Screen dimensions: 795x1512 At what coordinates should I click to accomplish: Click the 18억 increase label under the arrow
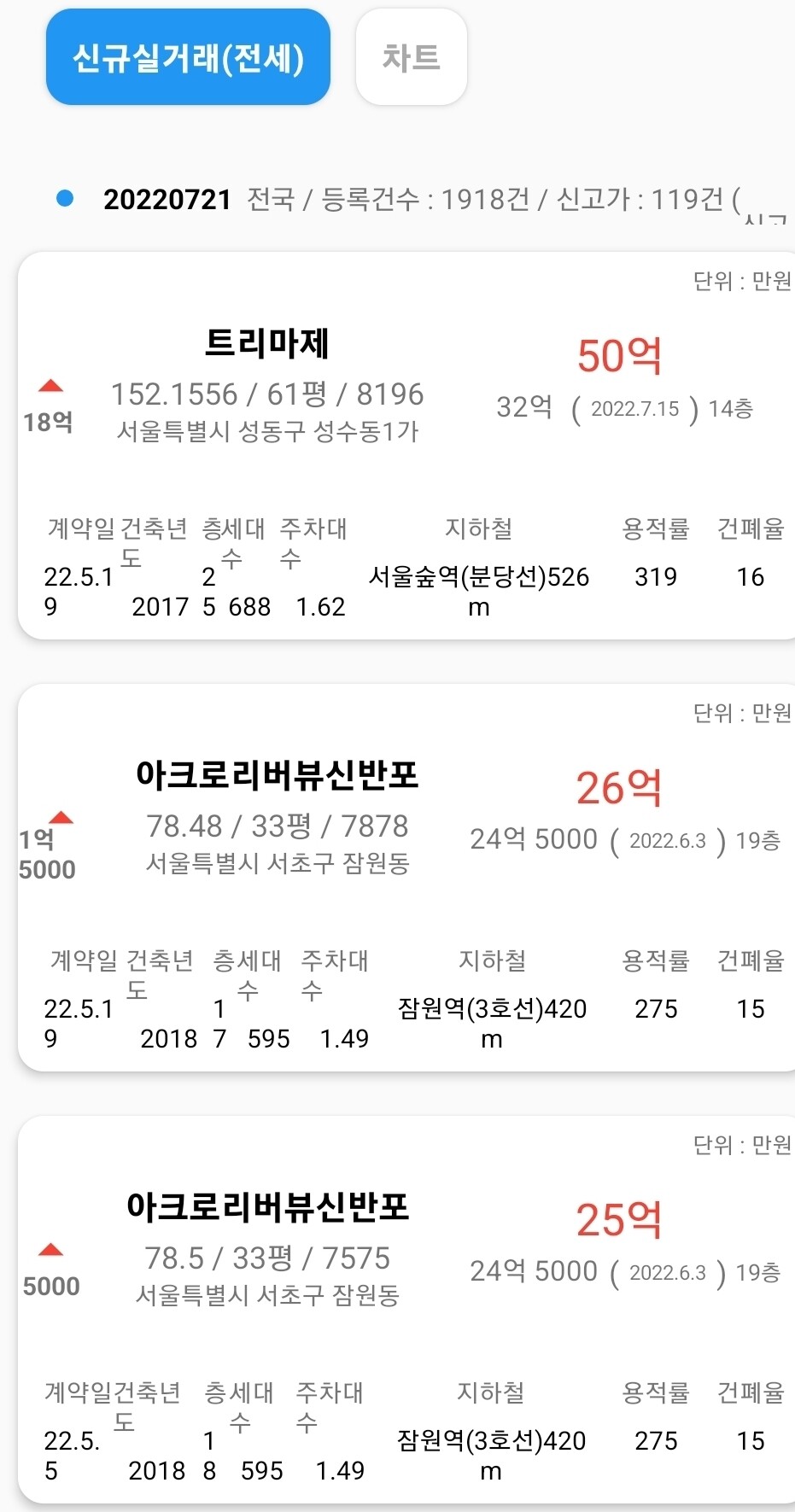point(47,422)
